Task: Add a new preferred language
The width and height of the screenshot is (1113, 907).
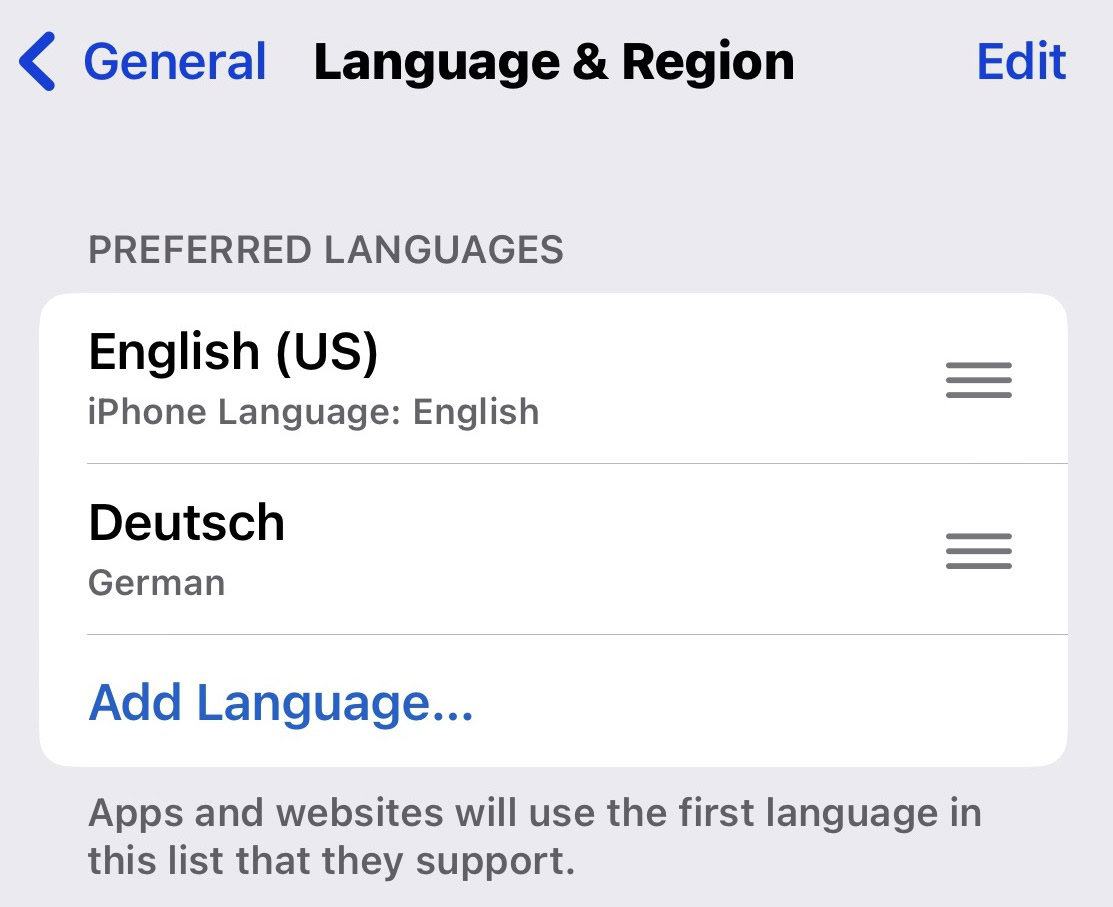Action: tap(281, 702)
